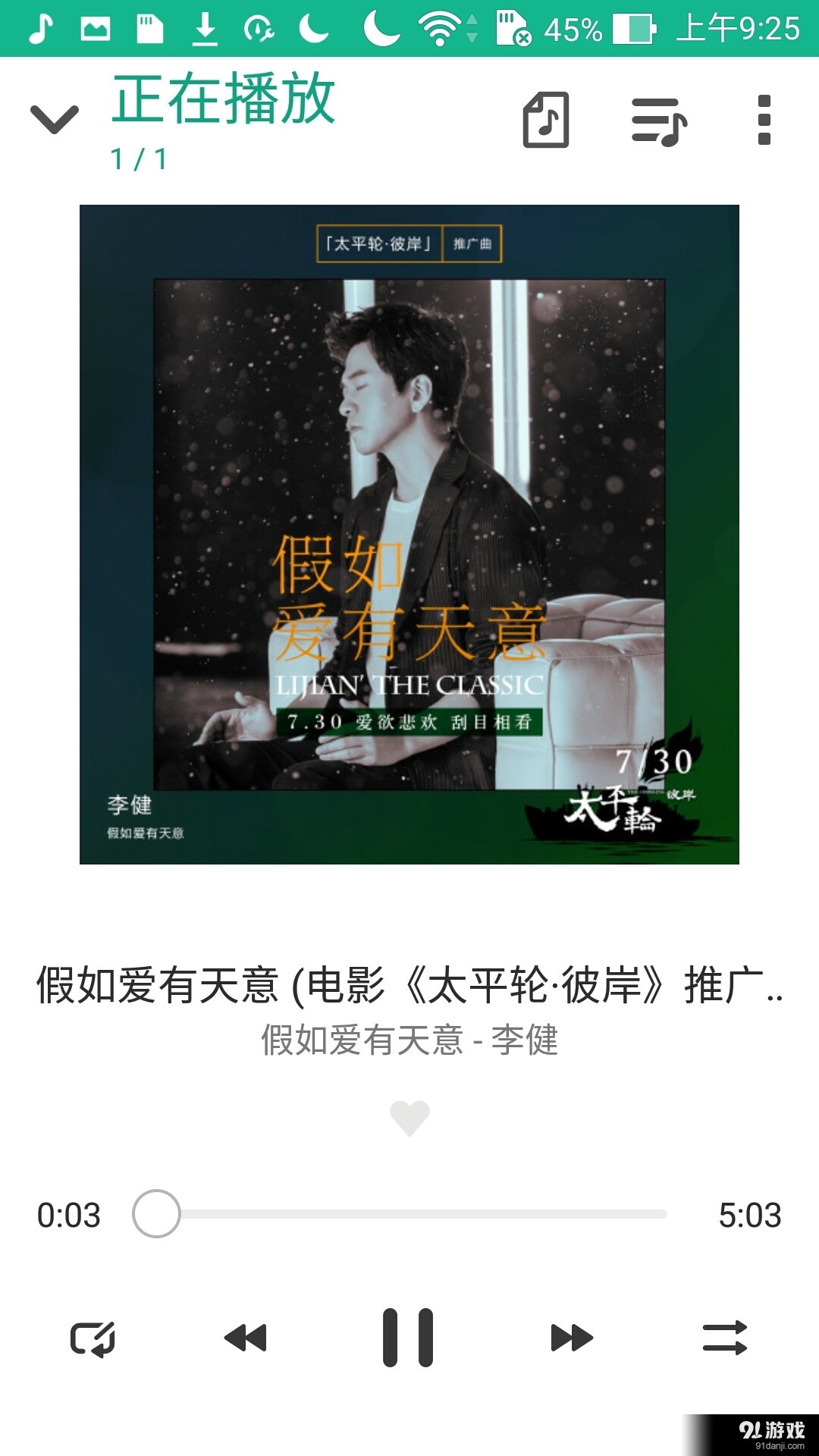
Task: Pause the current song
Action: point(408,1338)
